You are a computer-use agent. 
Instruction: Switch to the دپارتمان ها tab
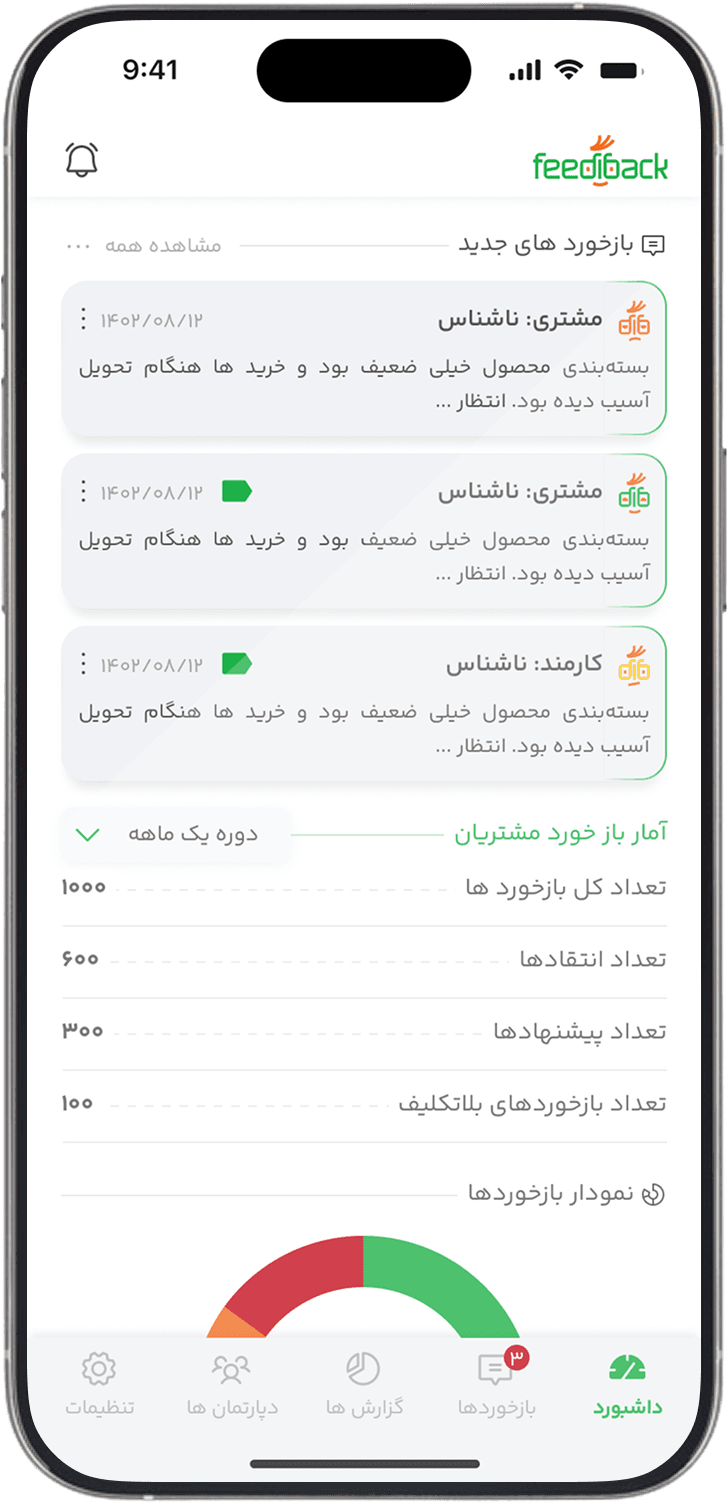tap(232, 1385)
